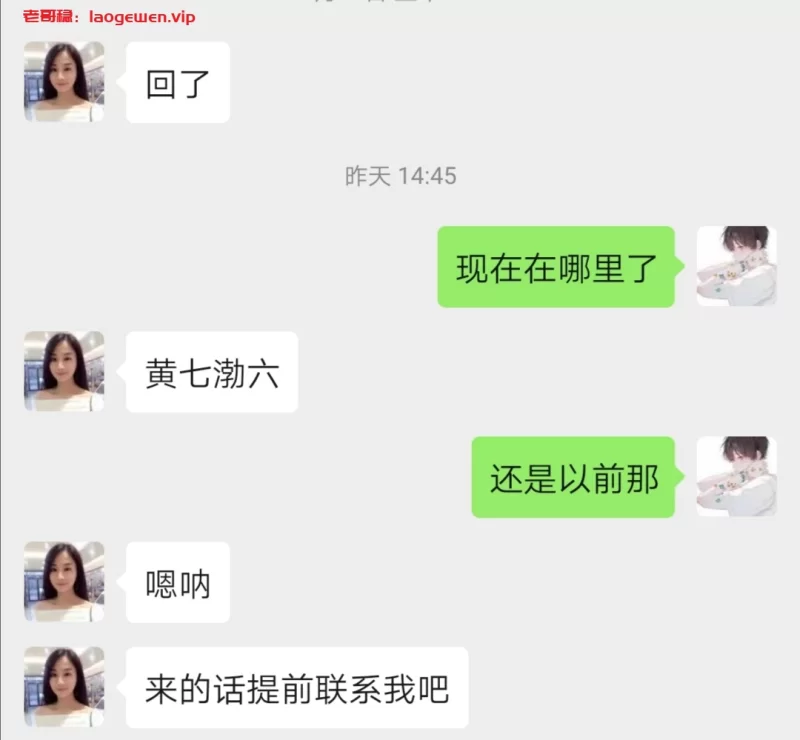
Task: Tap the avatar next to 嗯呐
Action: (64, 582)
